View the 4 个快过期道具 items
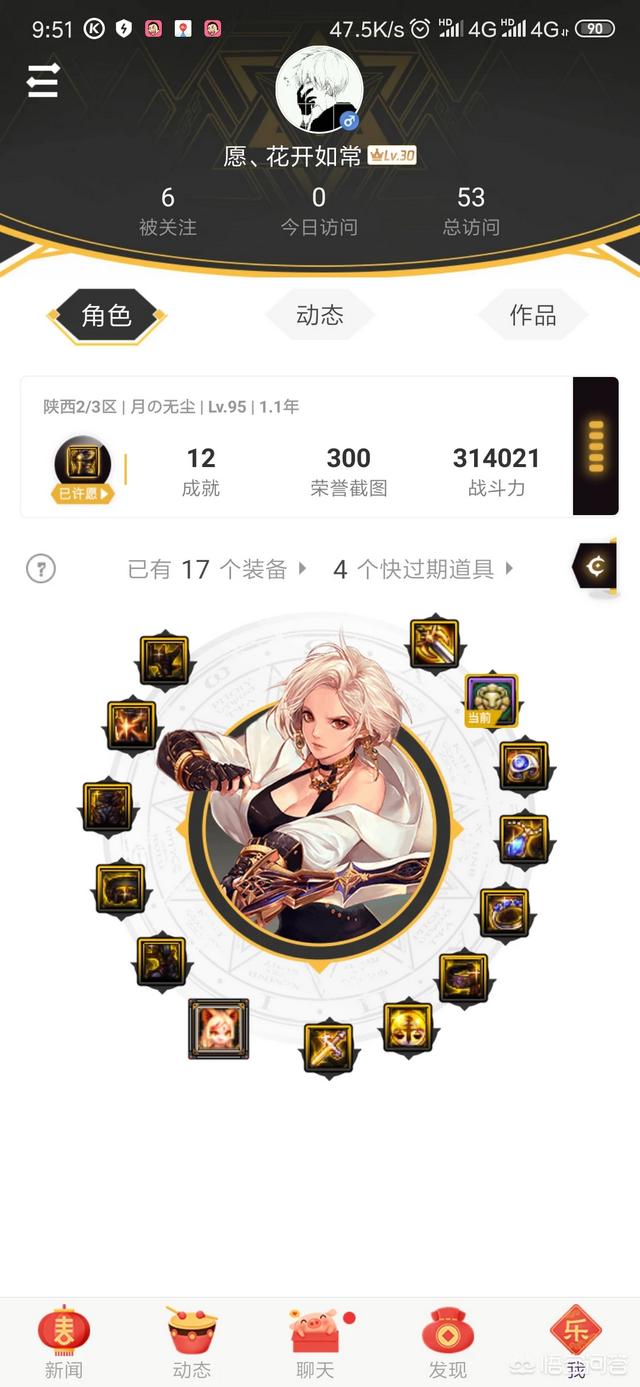This screenshot has width=640, height=1387. tap(422, 569)
